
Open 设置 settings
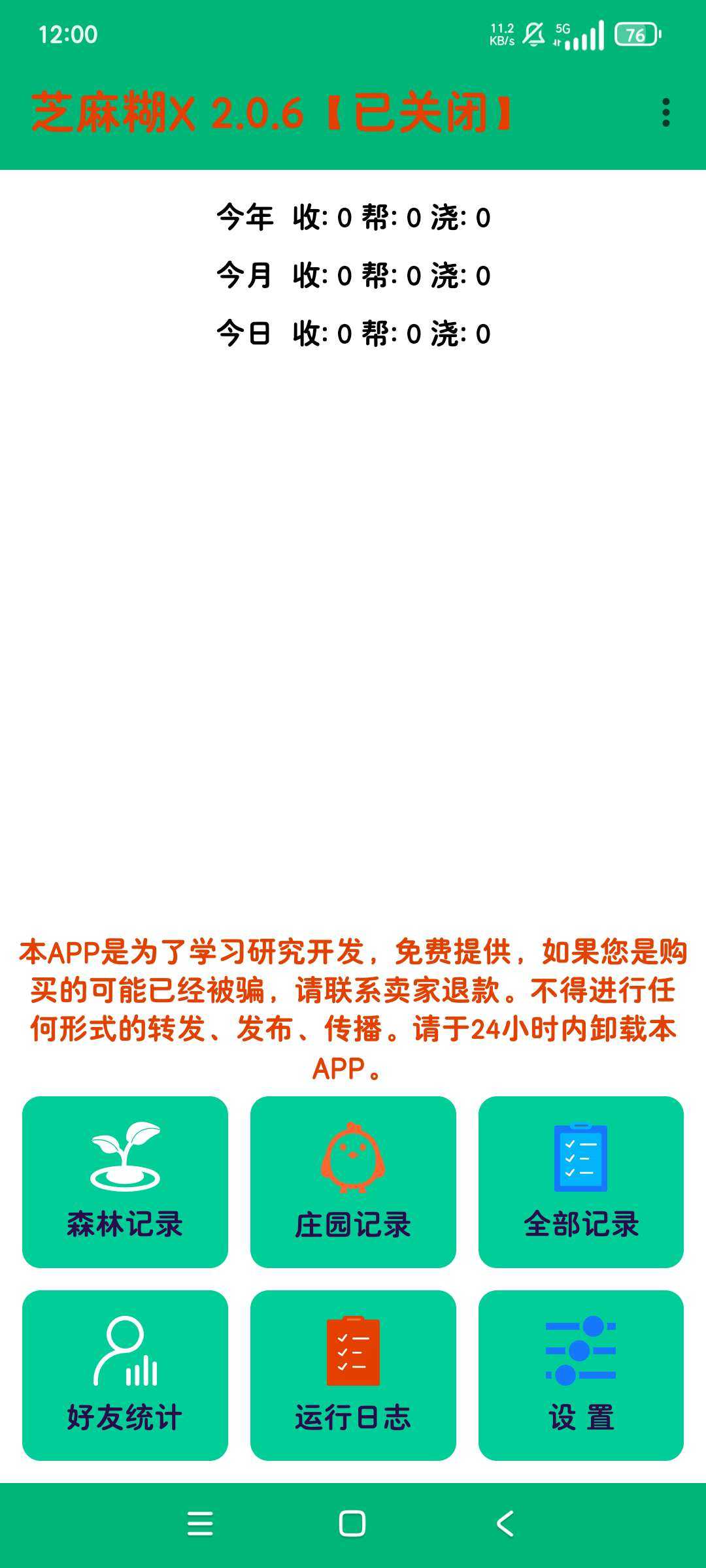coord(580,1375)
